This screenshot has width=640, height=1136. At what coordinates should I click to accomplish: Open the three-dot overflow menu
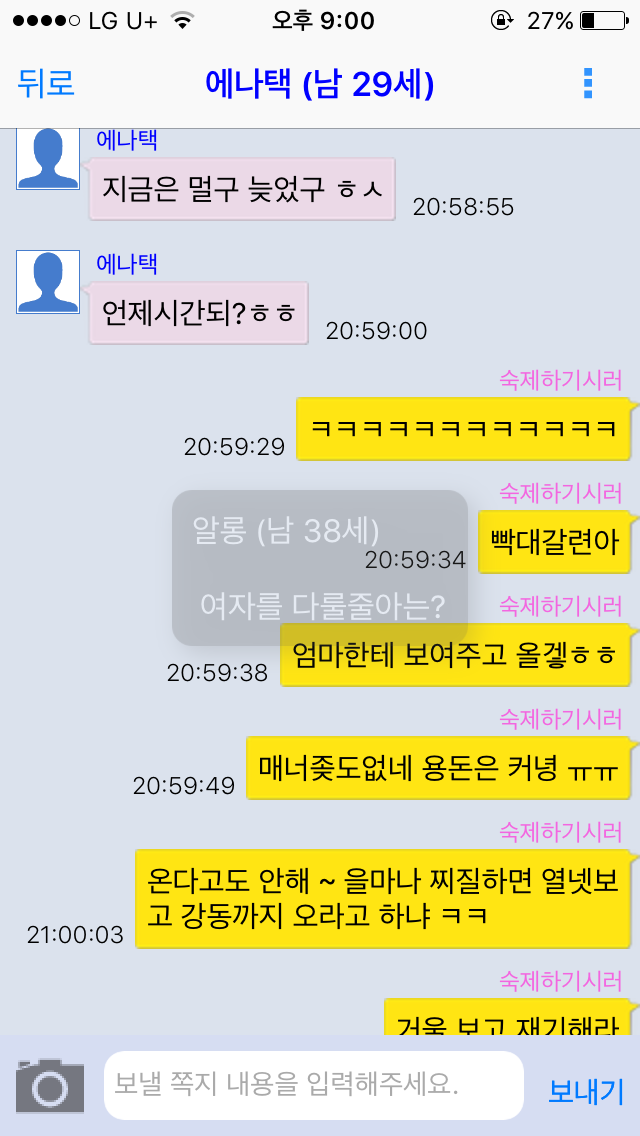point(588,84)
